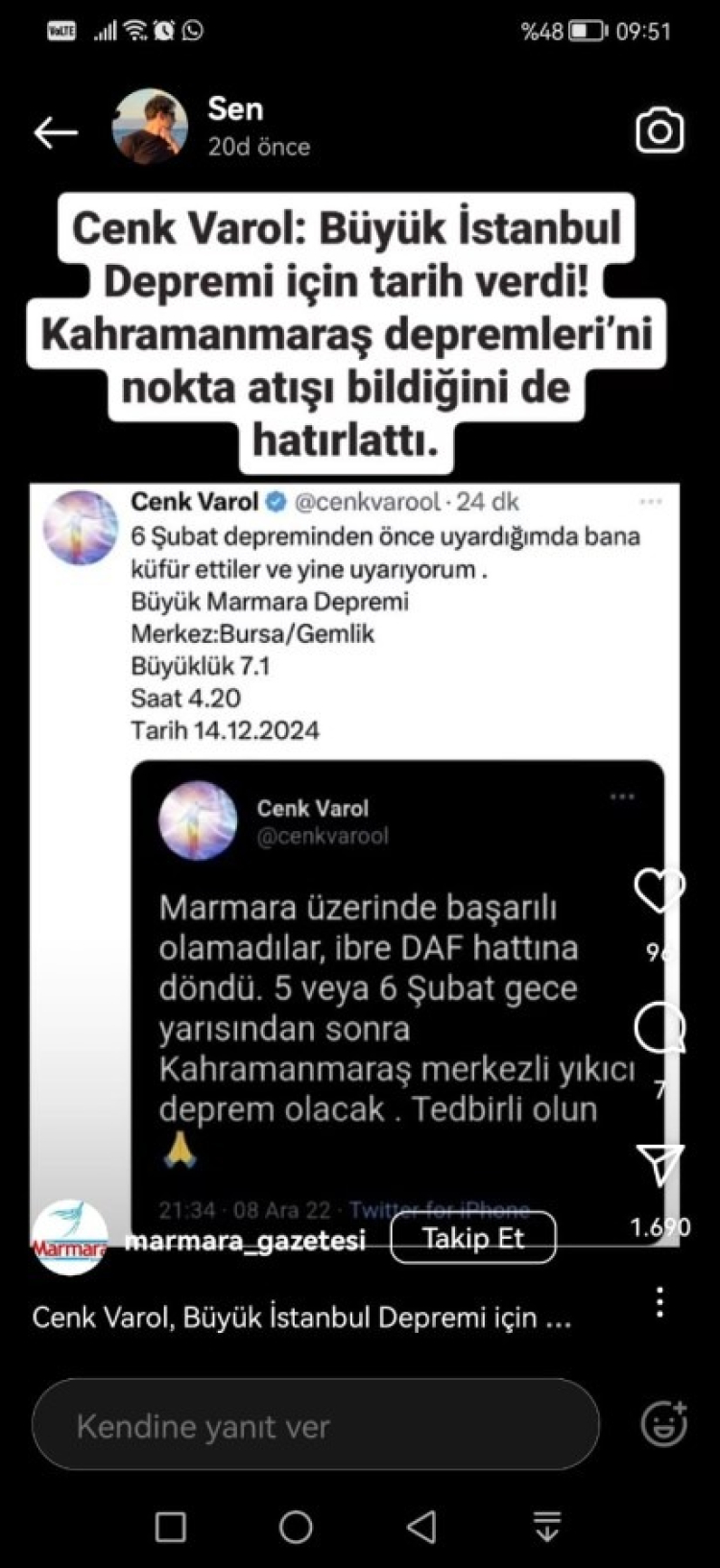Show recent apps with square button
Viewport: 720px width, 1568px height.
pos(171,1527)
